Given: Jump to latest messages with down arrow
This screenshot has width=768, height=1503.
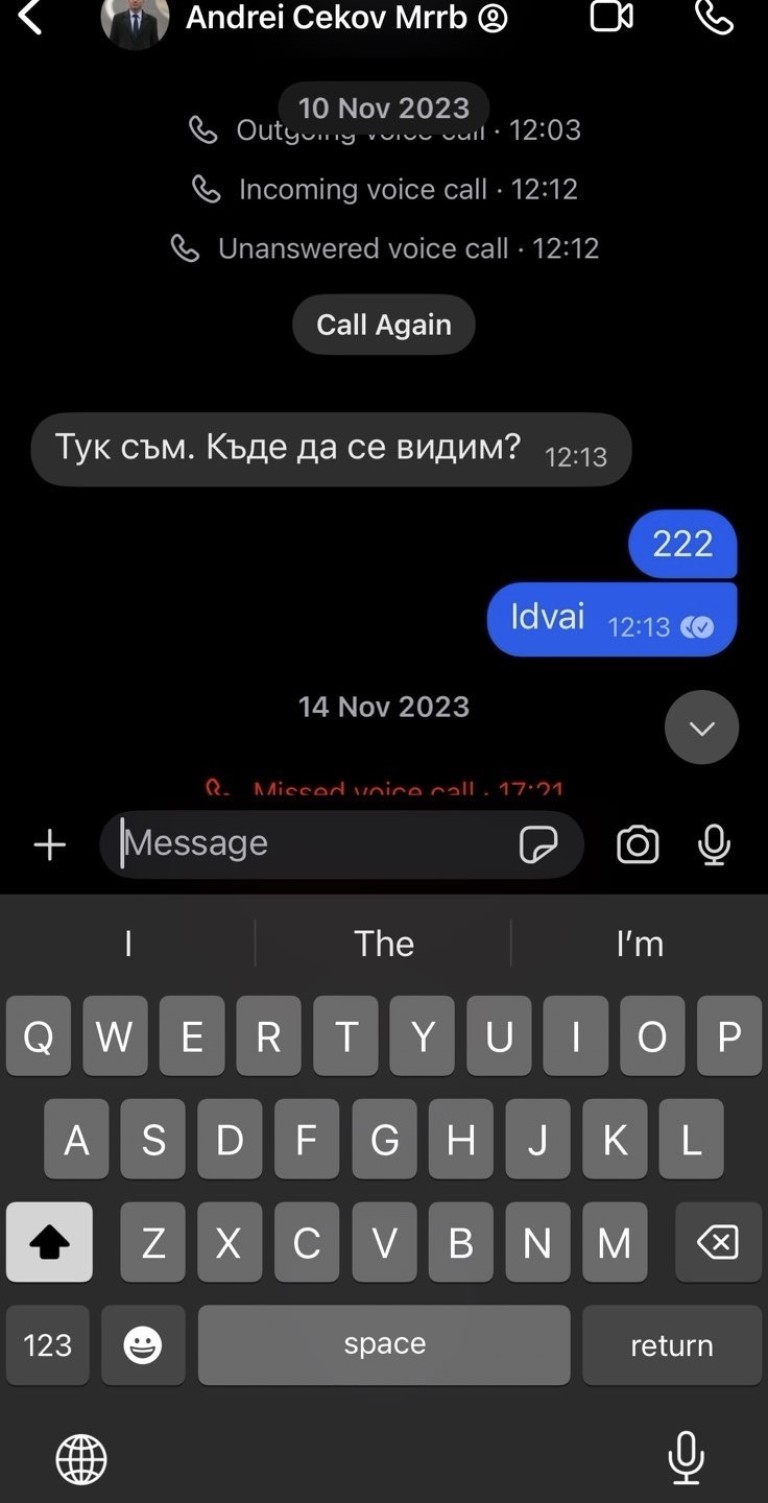Looking at the screenshot, I should [701, 727].
